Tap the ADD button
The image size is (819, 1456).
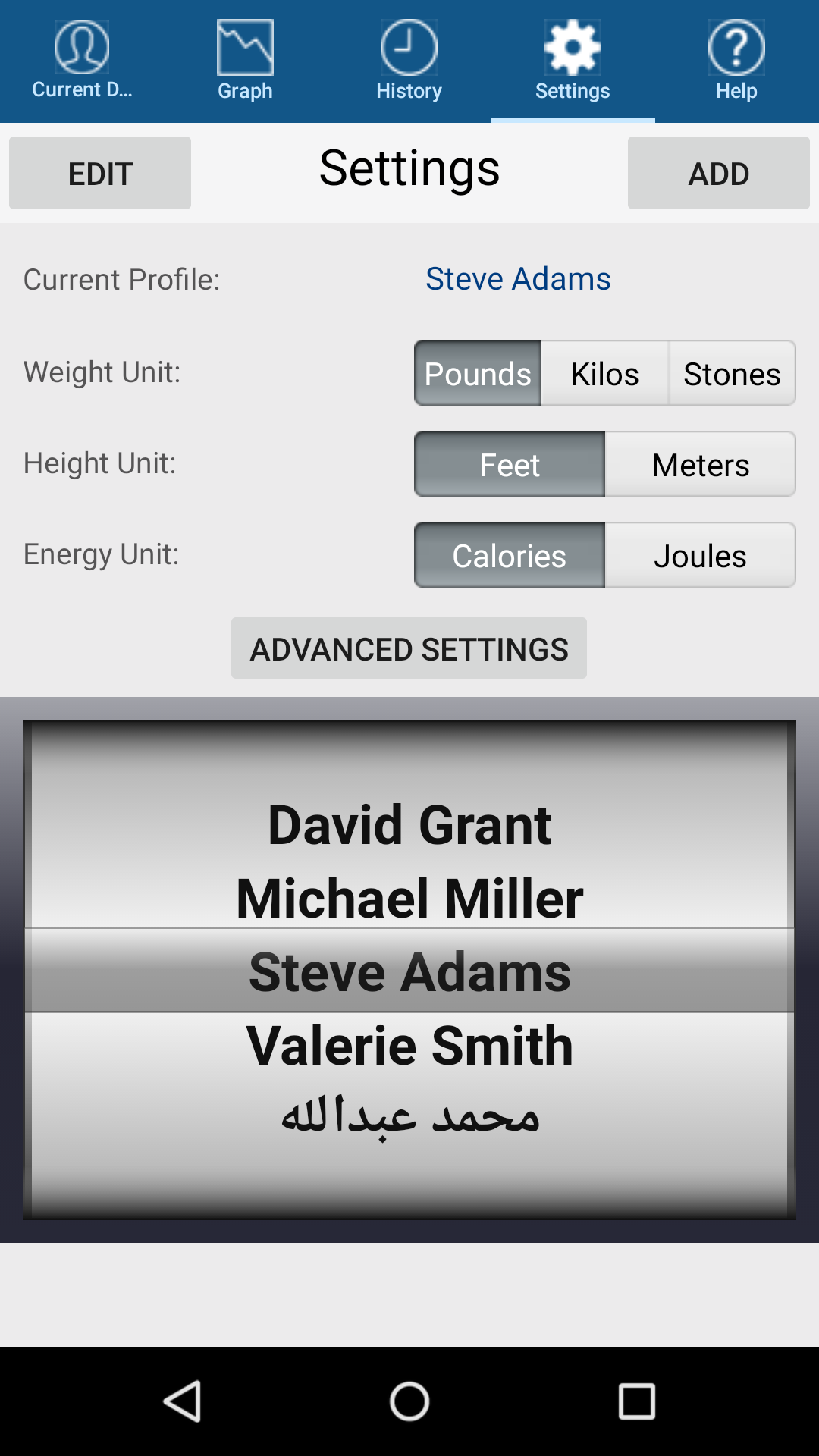pyautogui.click(x=718, y=172)
